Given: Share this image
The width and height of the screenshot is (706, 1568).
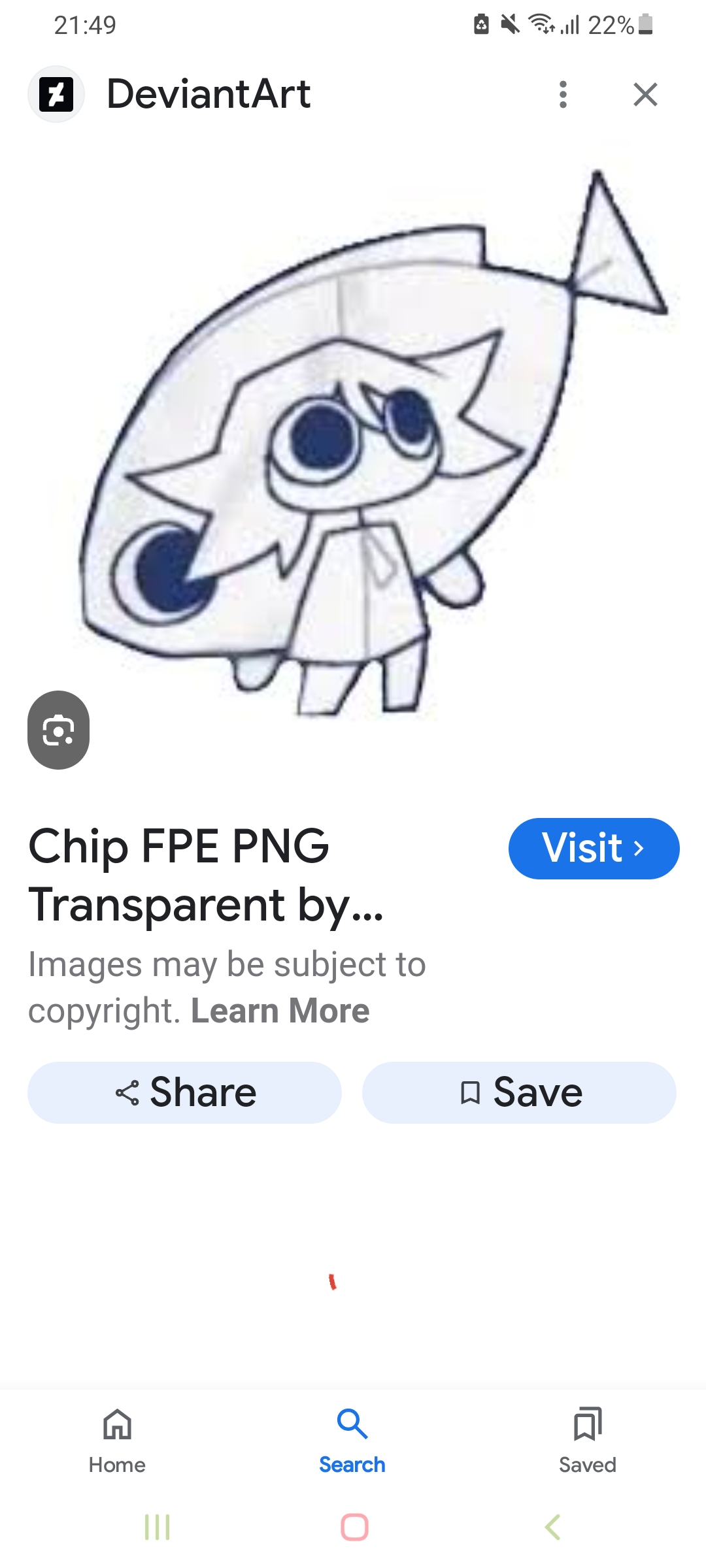Looking at the screenshot, I should (x=184, y=1092).
